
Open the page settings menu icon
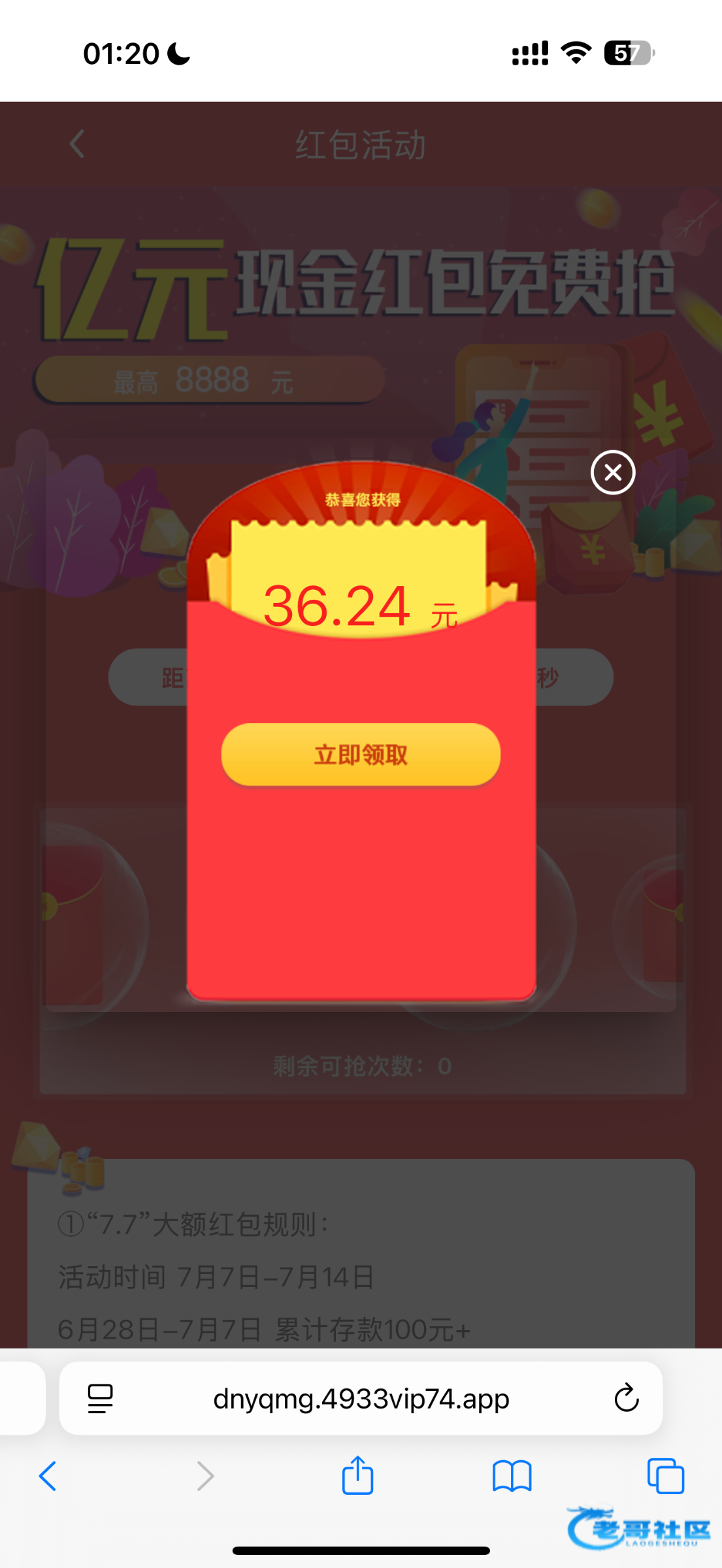pos(100,1398)
